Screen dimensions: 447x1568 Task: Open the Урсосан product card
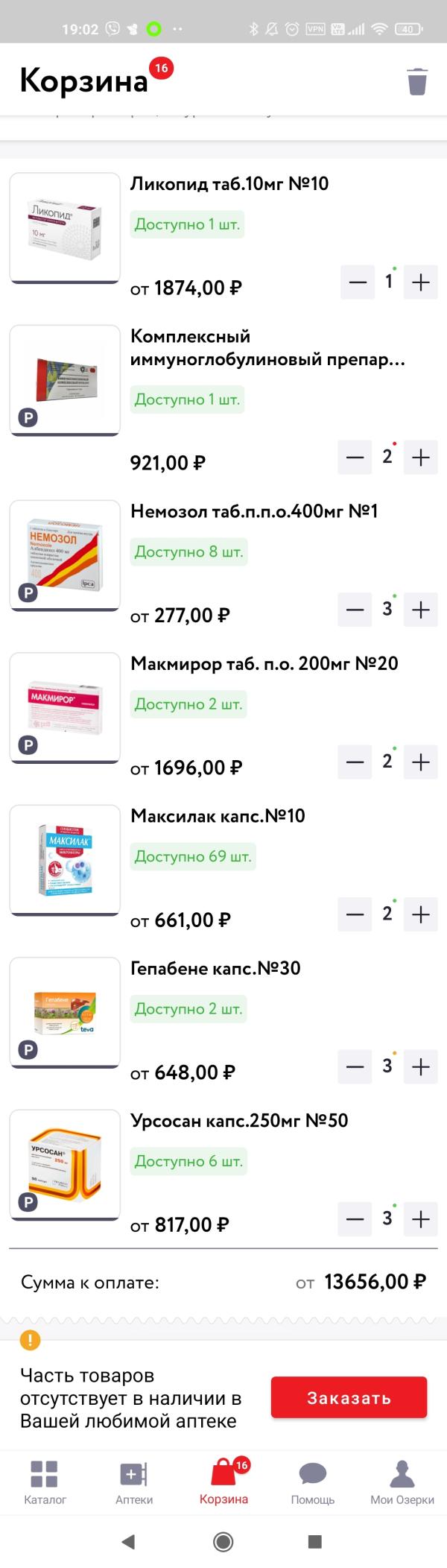pyautogui.click(x=65, y=1164)
